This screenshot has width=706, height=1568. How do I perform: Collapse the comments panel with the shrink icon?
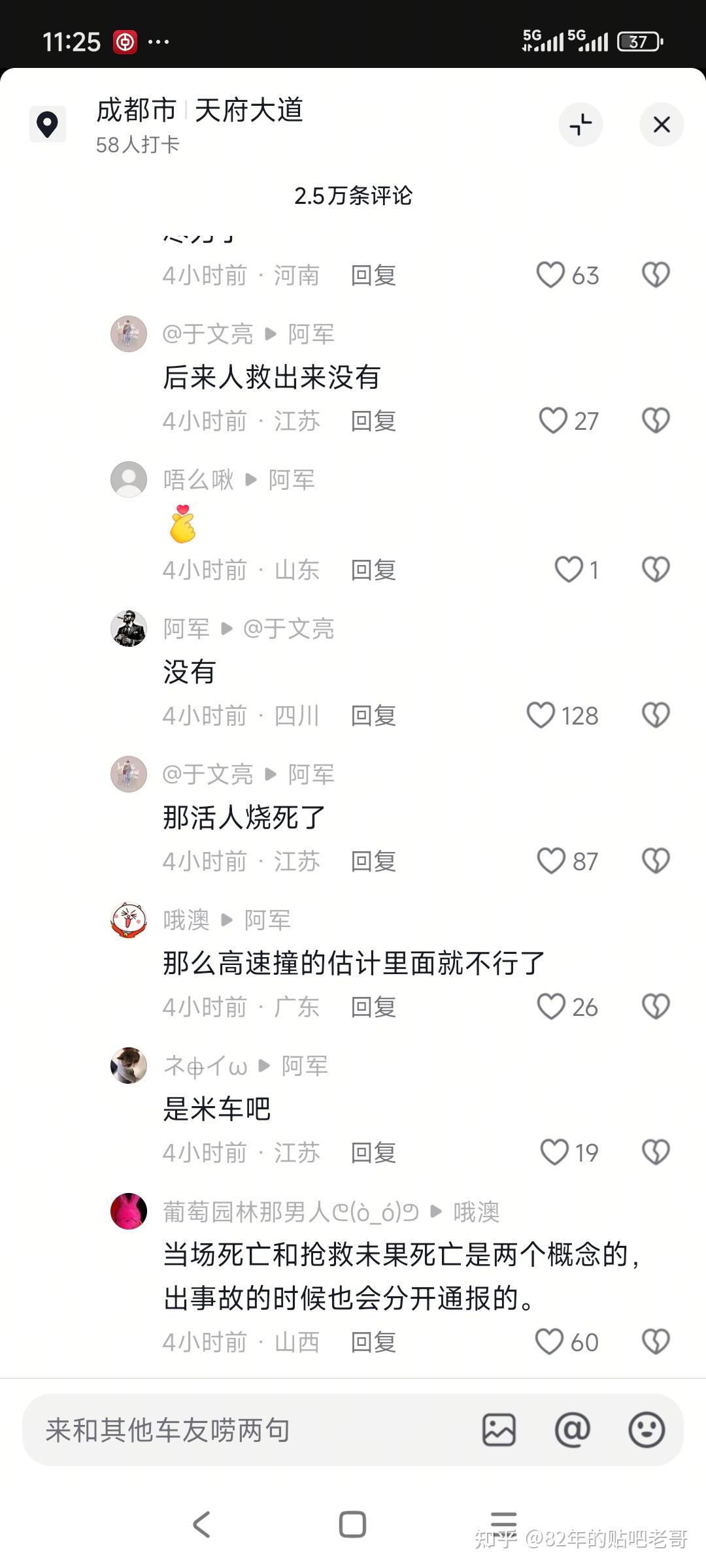click(x=580, y=125)
